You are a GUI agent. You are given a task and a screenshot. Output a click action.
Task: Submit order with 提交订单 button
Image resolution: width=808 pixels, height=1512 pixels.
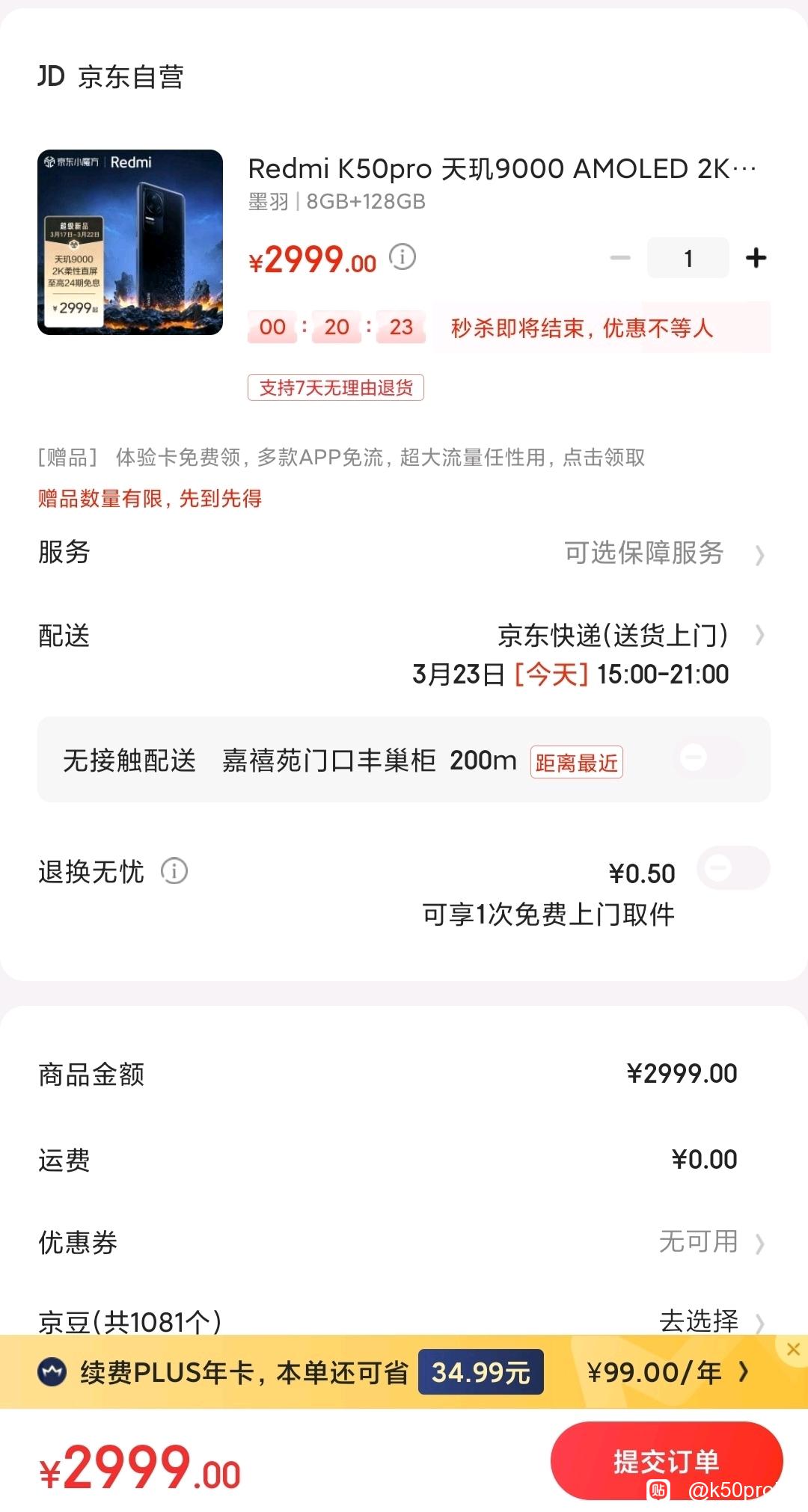click(667, 1460)
